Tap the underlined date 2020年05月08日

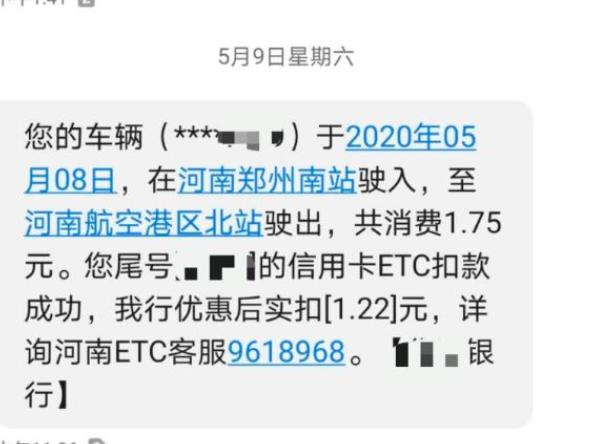coord(410,136)
